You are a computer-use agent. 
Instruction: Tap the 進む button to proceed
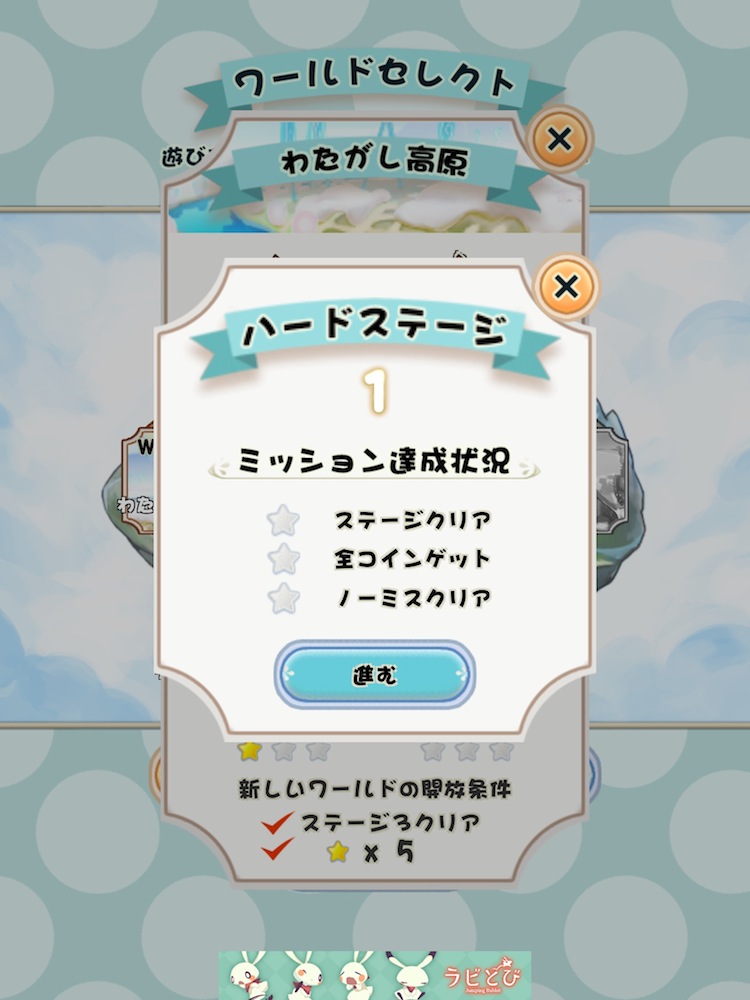[375, 675]
